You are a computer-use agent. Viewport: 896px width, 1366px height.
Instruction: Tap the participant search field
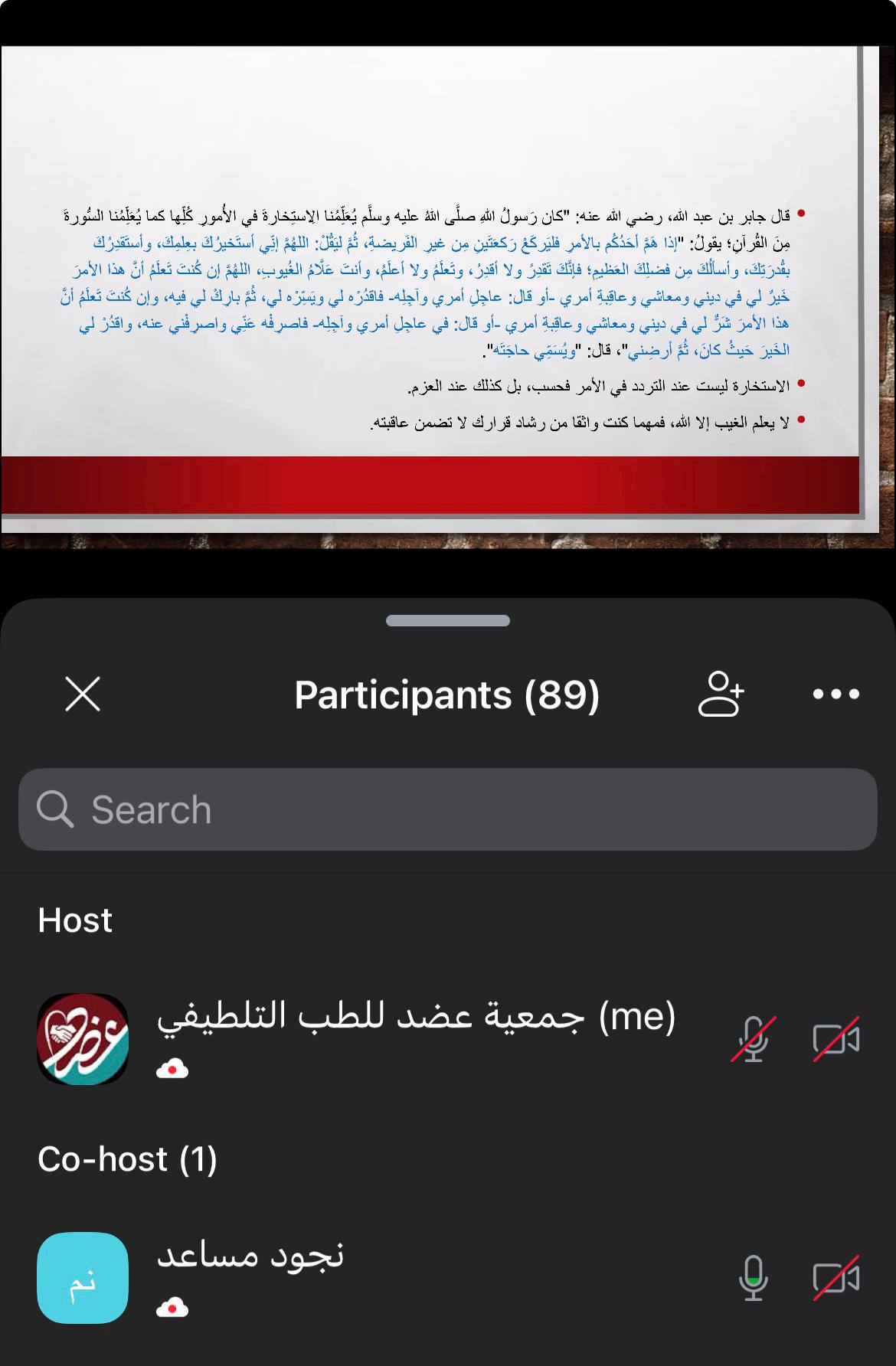(448, 809)
